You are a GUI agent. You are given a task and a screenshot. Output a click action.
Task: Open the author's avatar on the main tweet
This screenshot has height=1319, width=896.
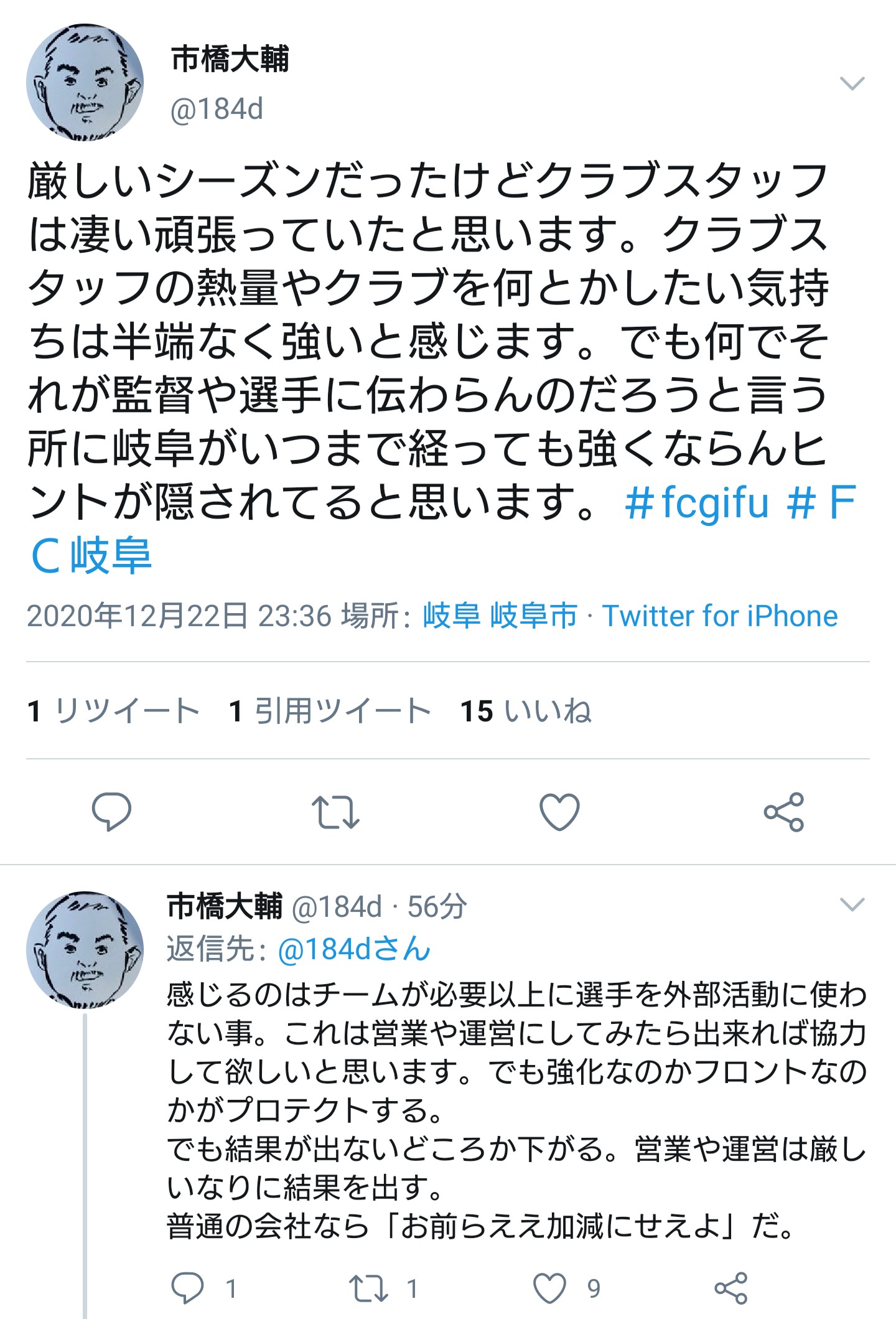click(85, 83)
